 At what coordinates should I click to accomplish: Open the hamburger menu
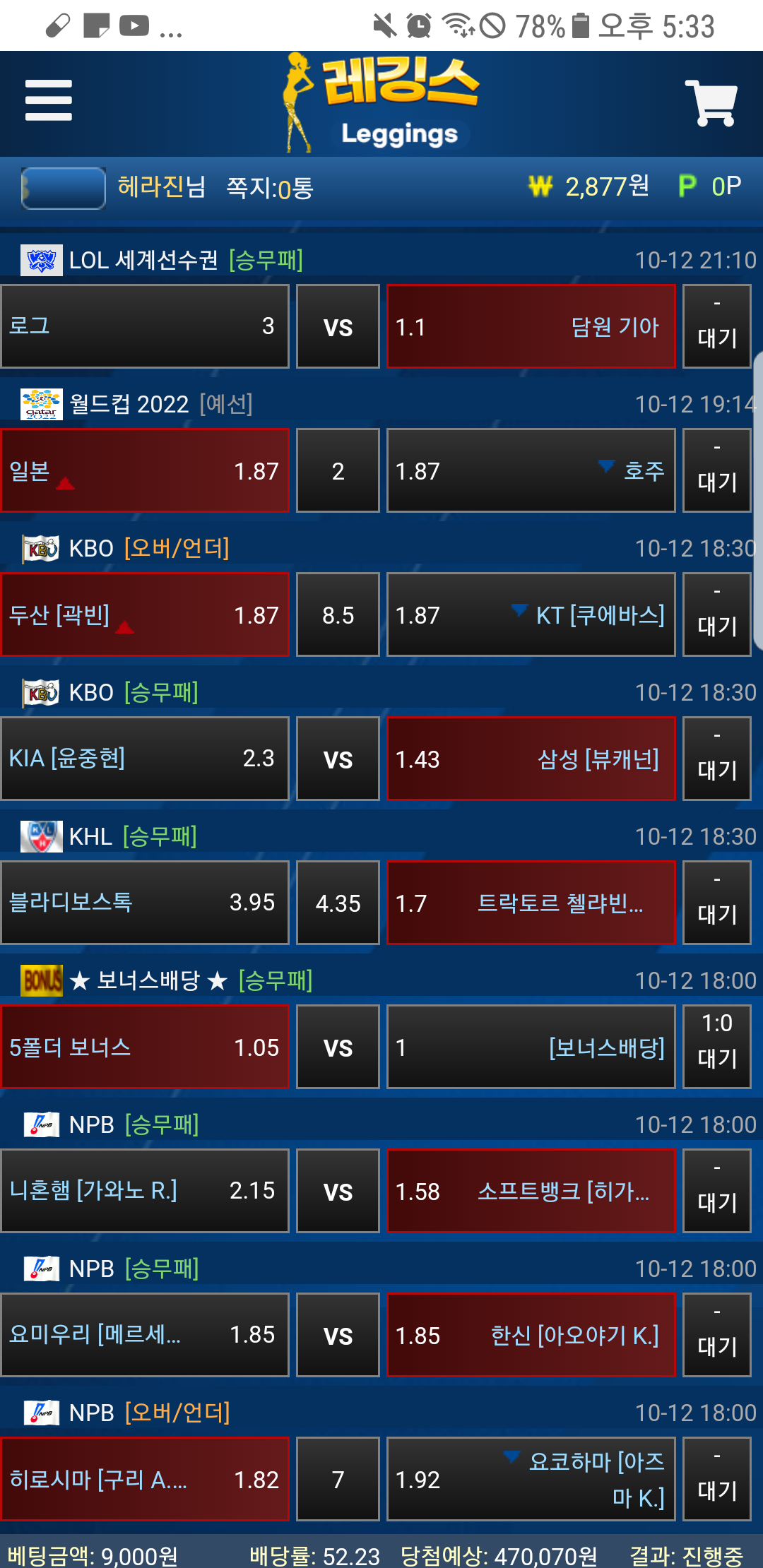coord(48,100)
